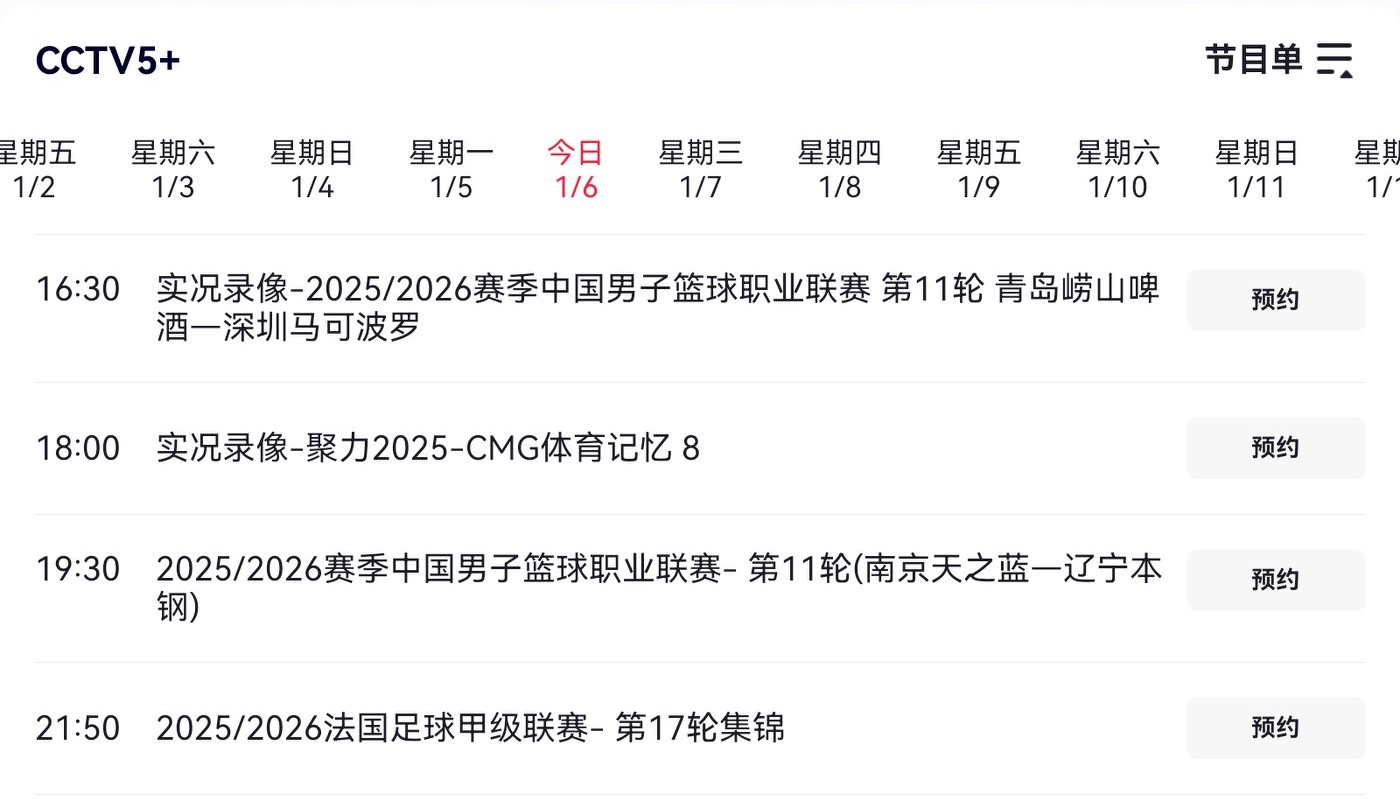Switch to the 星期日 1/4 date tab
This screenshot has height=799, width=1400.
pyautogui.click(x=312, y=169)
